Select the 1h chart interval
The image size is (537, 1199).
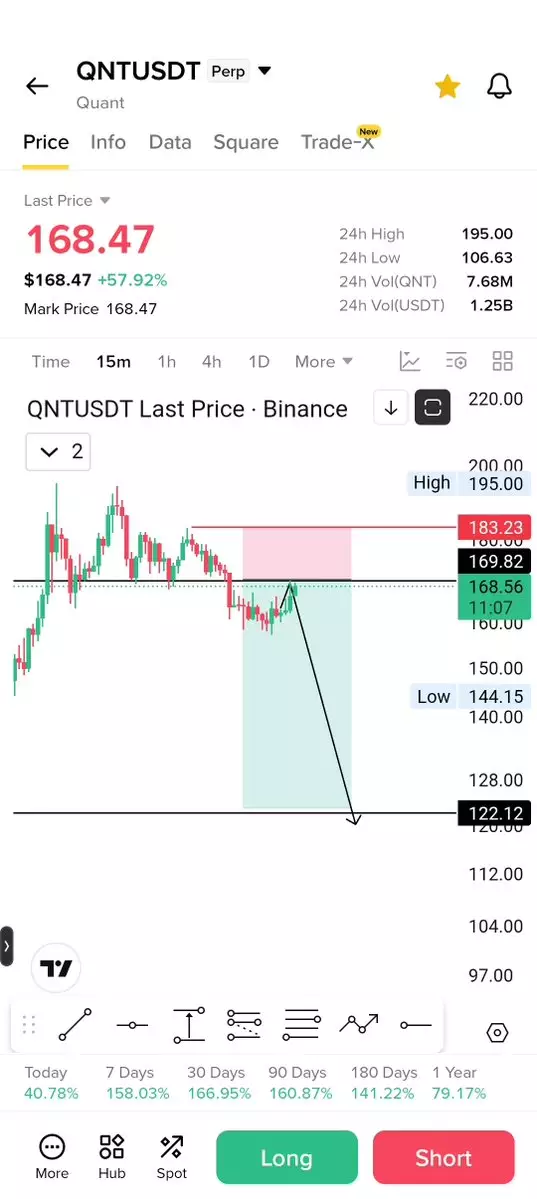(x=166, y=362)
